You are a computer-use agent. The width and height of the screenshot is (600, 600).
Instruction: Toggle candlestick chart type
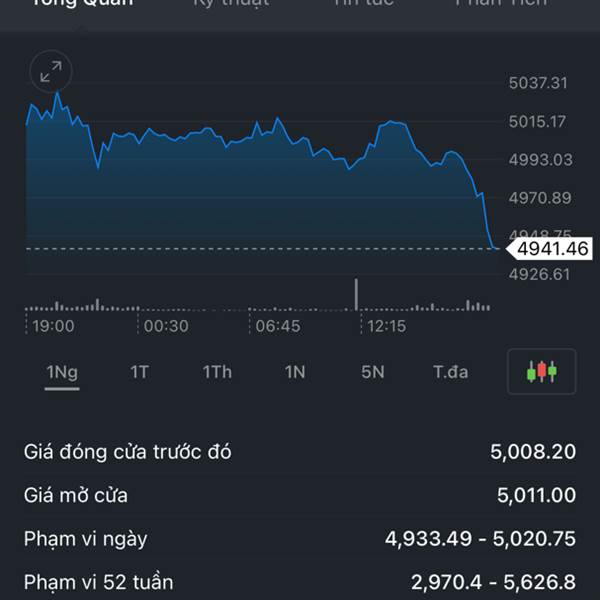click(542, 372)
